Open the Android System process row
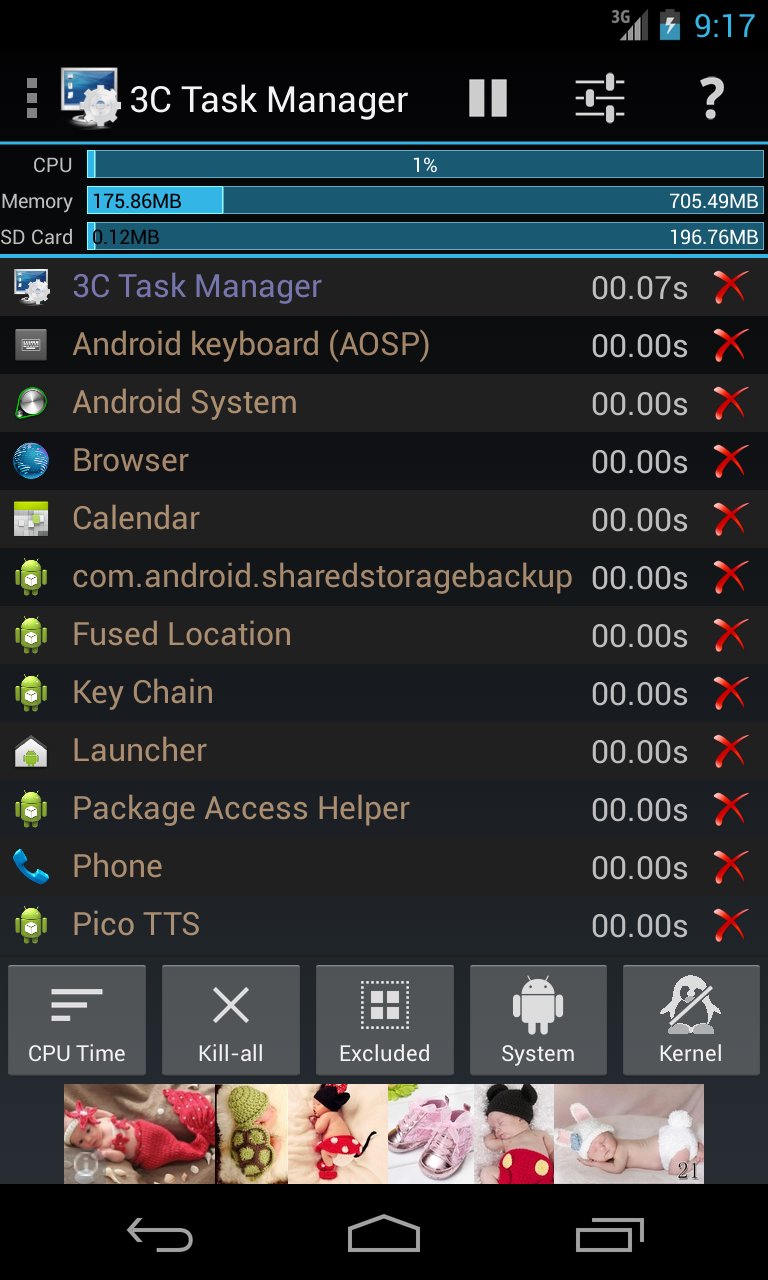This screenshot has height=1280, width=768. 300,403
